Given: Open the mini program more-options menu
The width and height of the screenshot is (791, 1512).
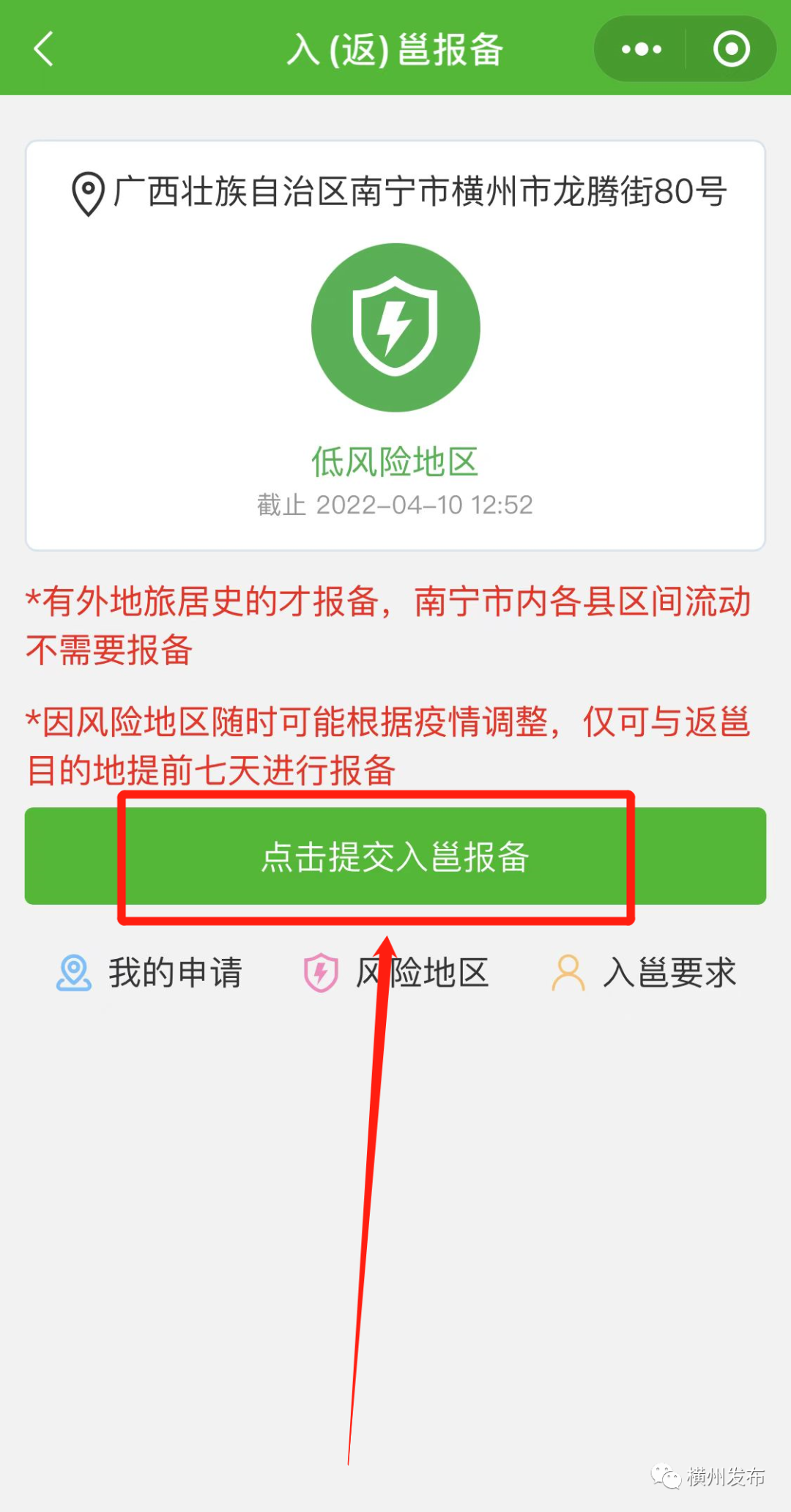Looking at the screenshot, I should (641, 49).
